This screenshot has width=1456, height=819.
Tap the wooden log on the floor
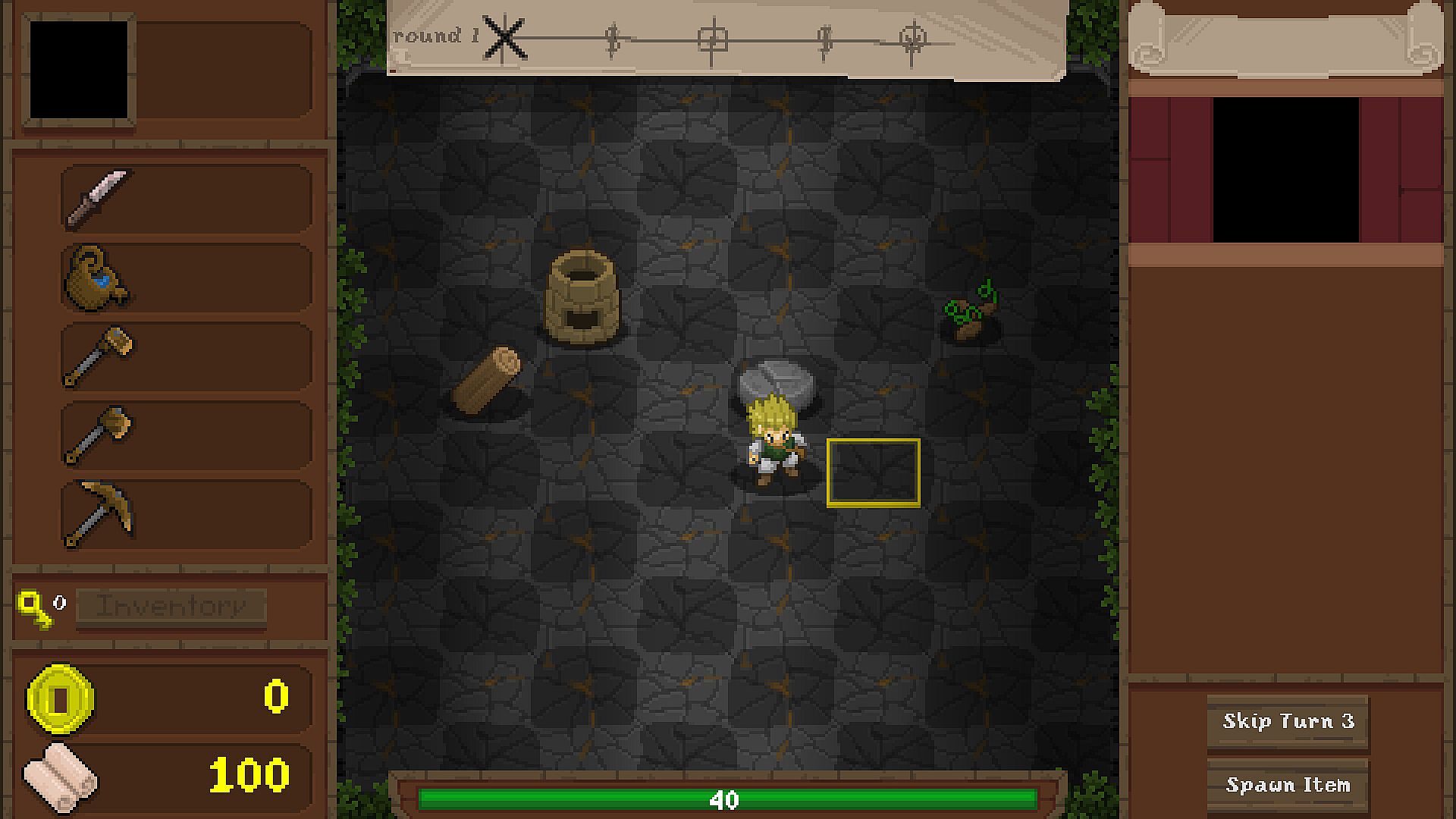pyautogui.click(x=488, y=381)
